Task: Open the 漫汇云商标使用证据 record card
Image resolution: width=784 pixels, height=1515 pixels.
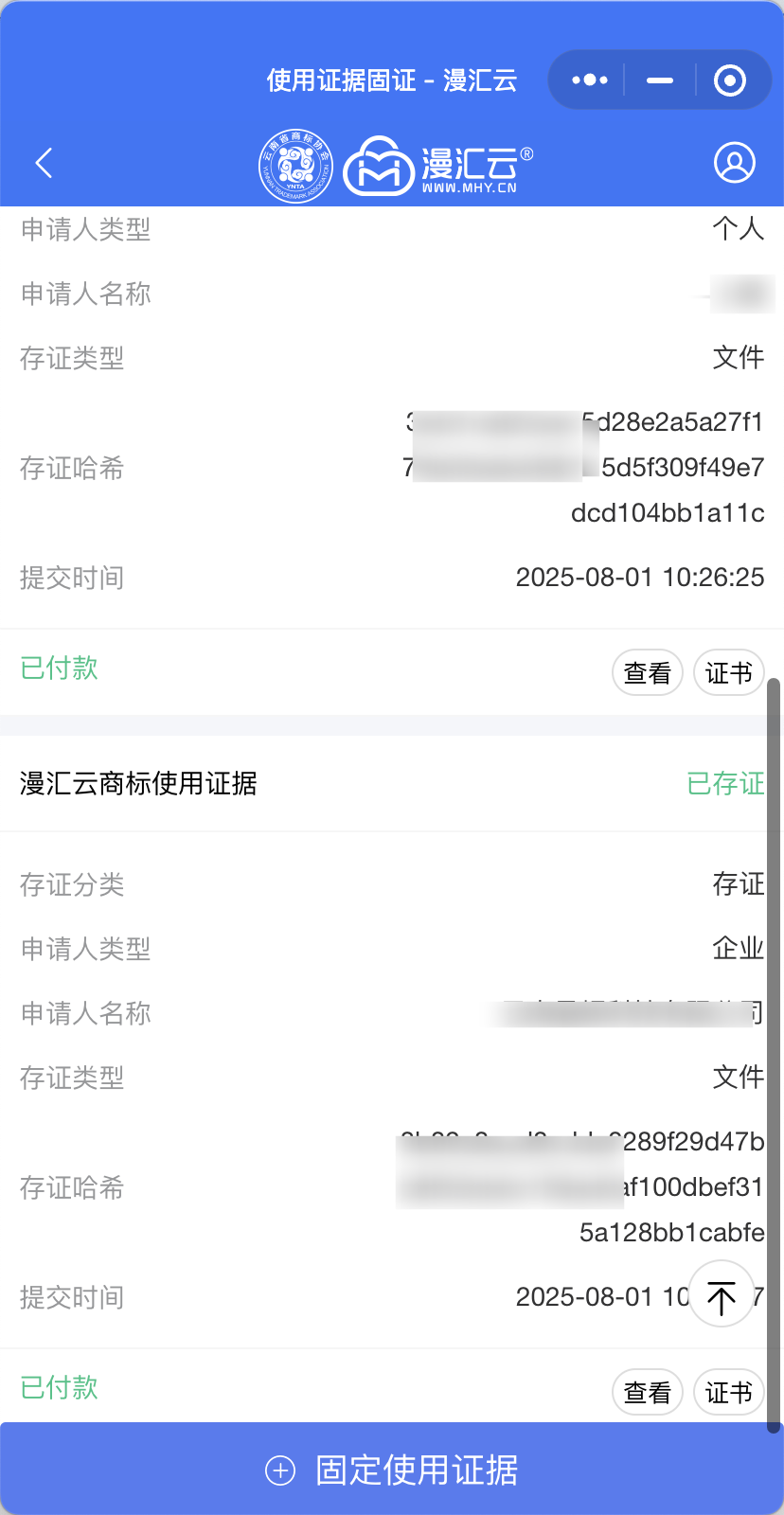Action: (138, 784)
